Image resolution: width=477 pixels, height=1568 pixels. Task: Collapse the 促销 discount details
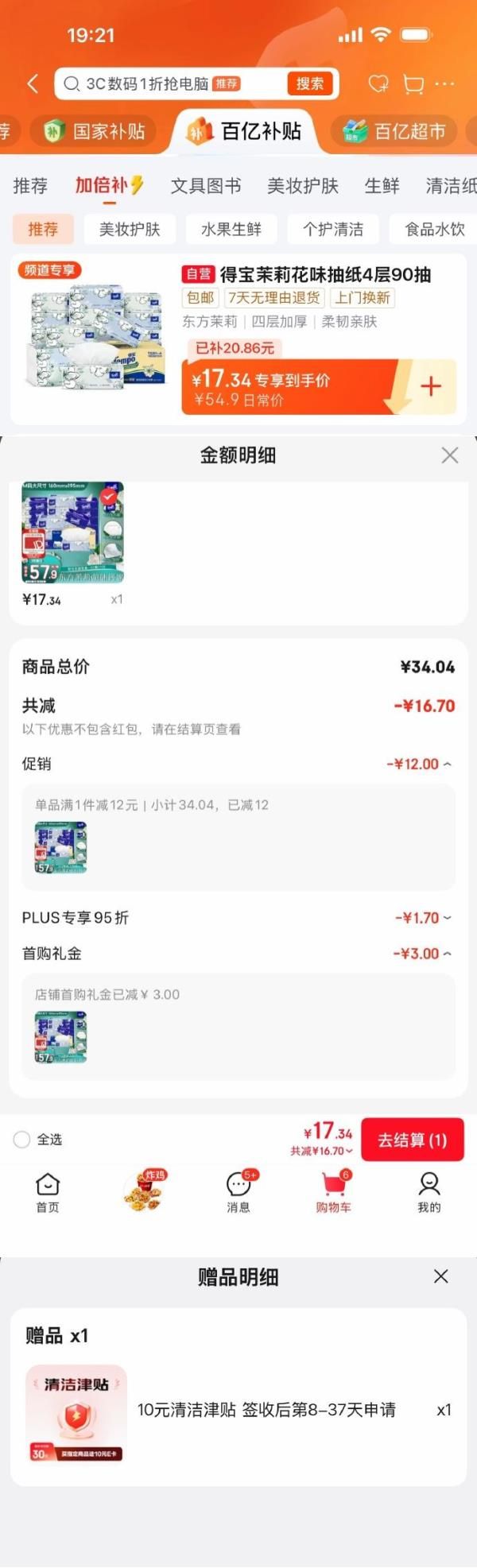447,765
